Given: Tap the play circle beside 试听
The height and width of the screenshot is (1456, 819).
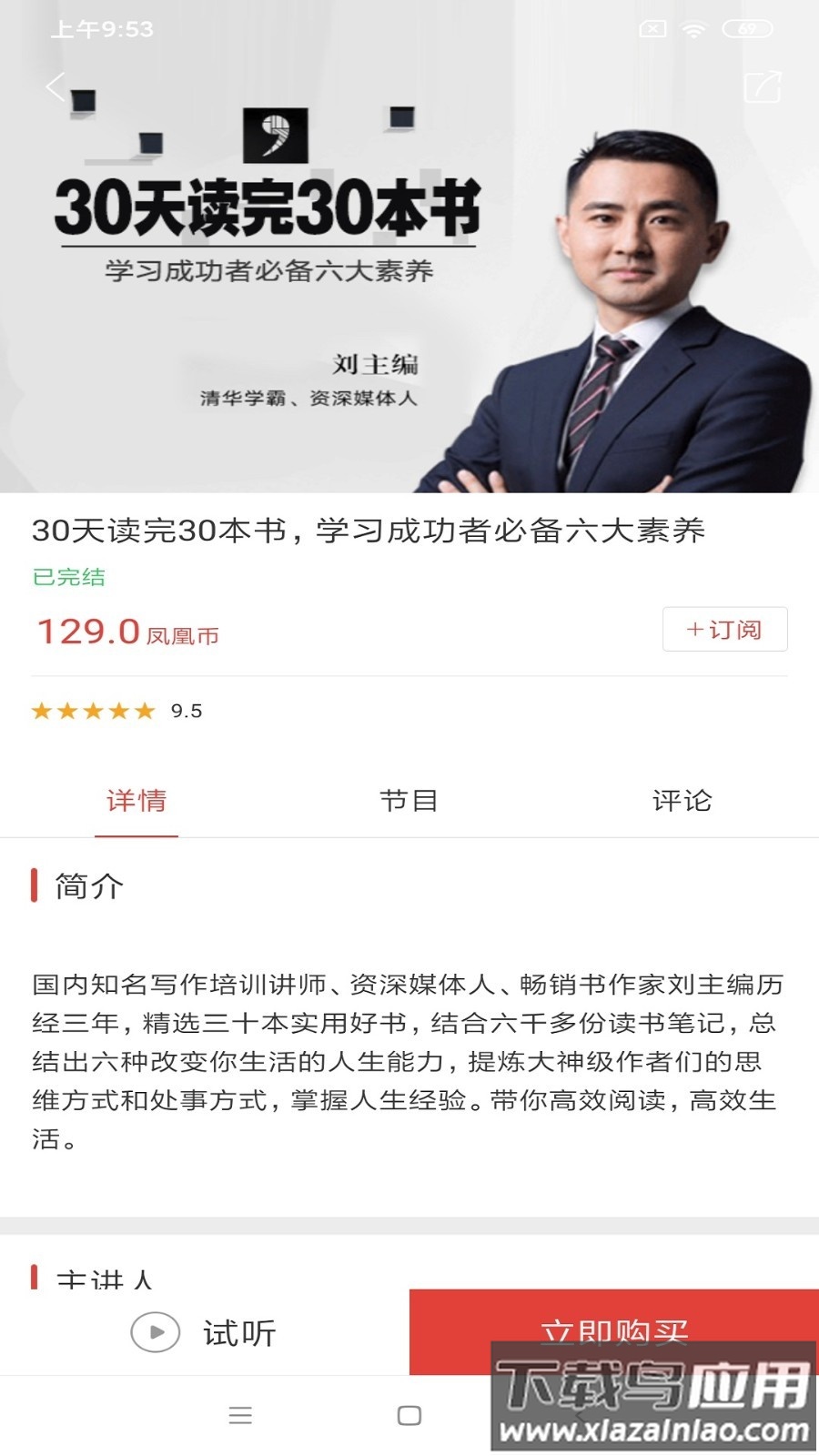Looking at the screenshot, I should click(x=154, y=1332).
